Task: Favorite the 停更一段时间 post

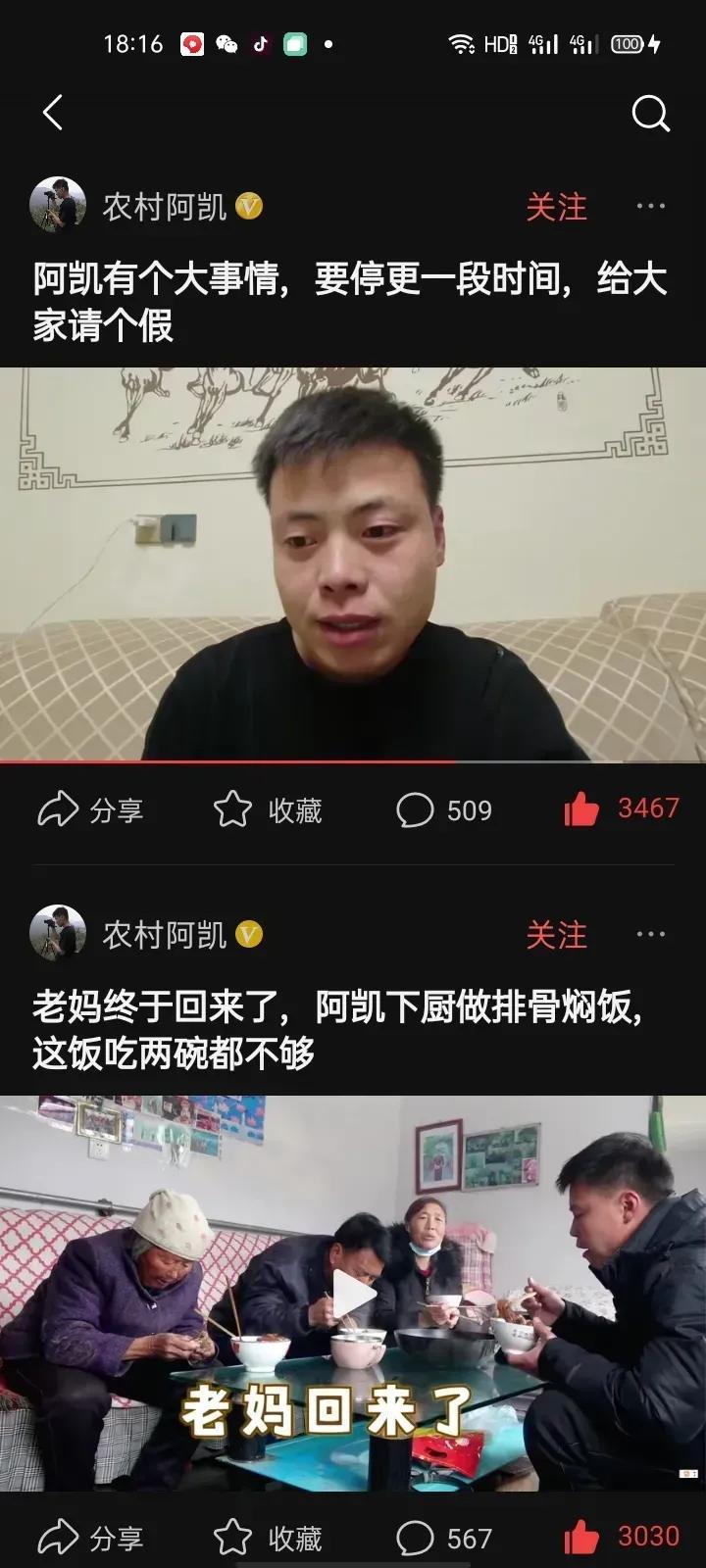Action: point(268,810)
